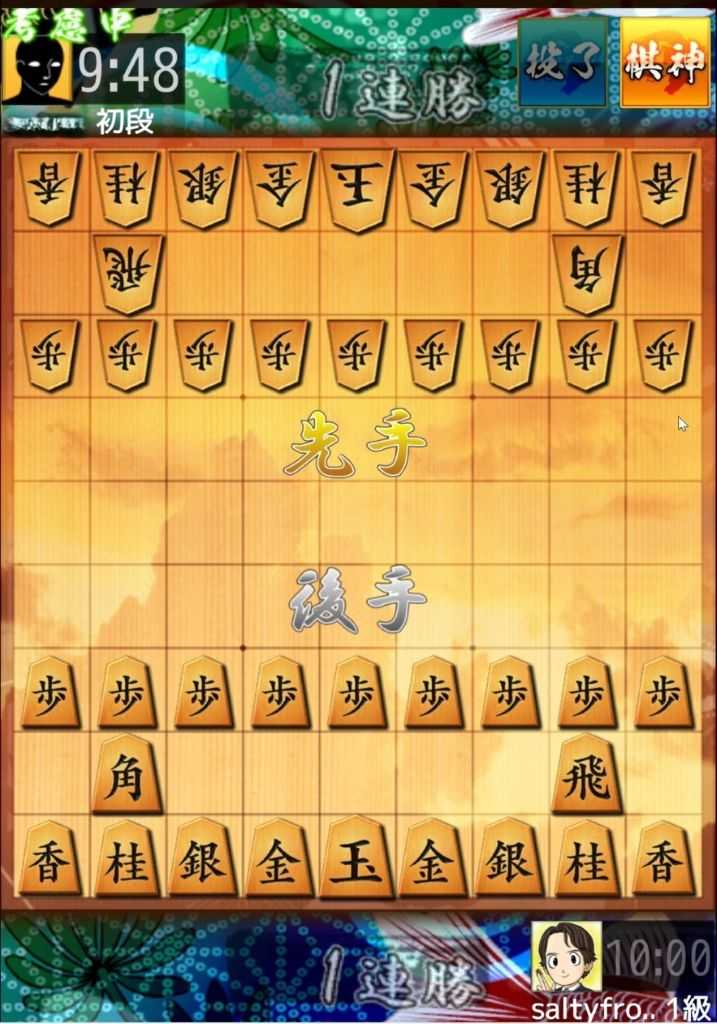
Task: Open the saltyfro player avatar
Action: pos(565,956)
